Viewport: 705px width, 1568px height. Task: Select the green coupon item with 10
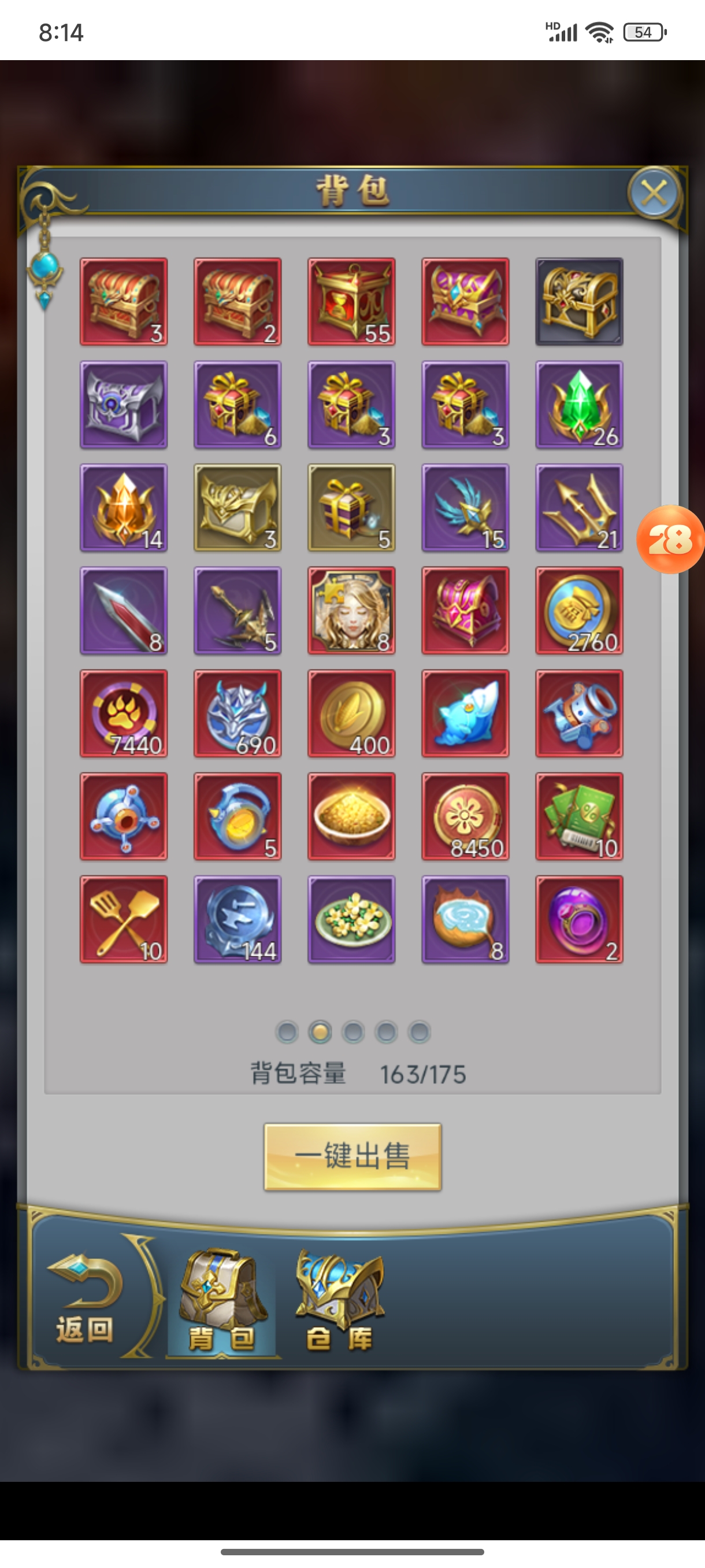coord(579,816)
